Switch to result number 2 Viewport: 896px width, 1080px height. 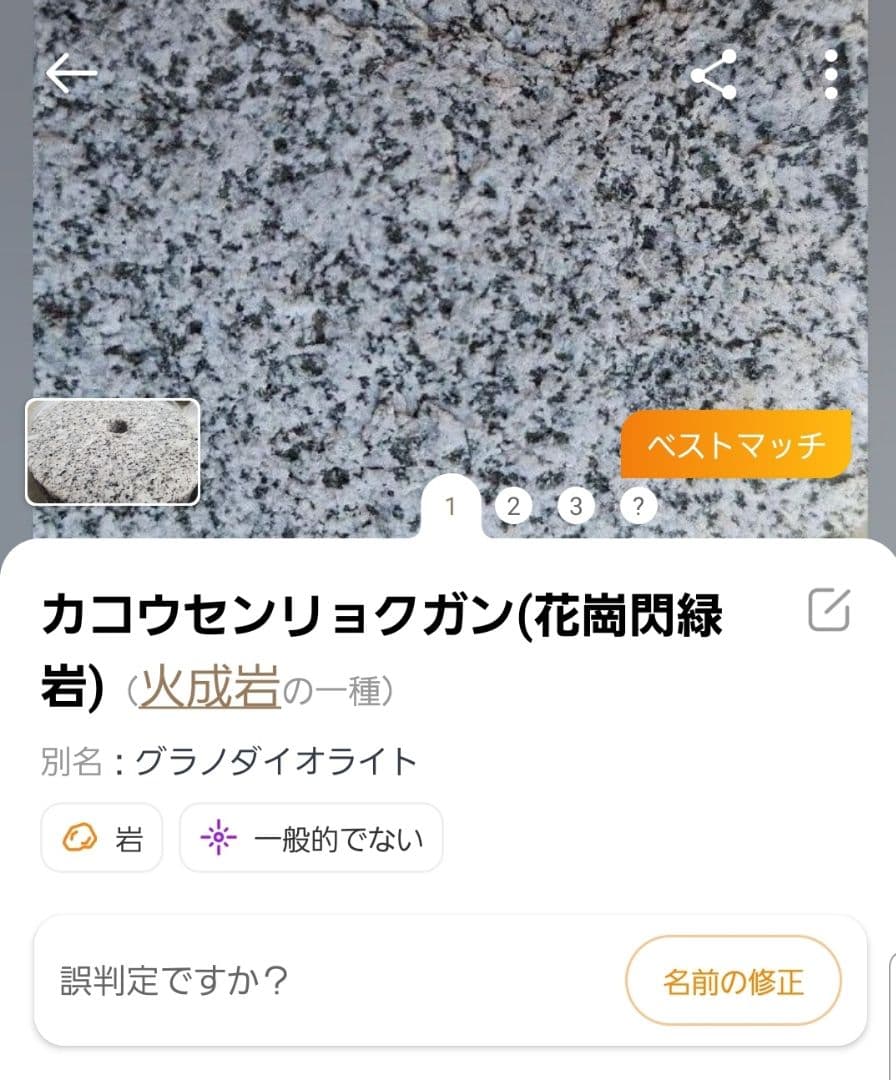pos(512,506)
